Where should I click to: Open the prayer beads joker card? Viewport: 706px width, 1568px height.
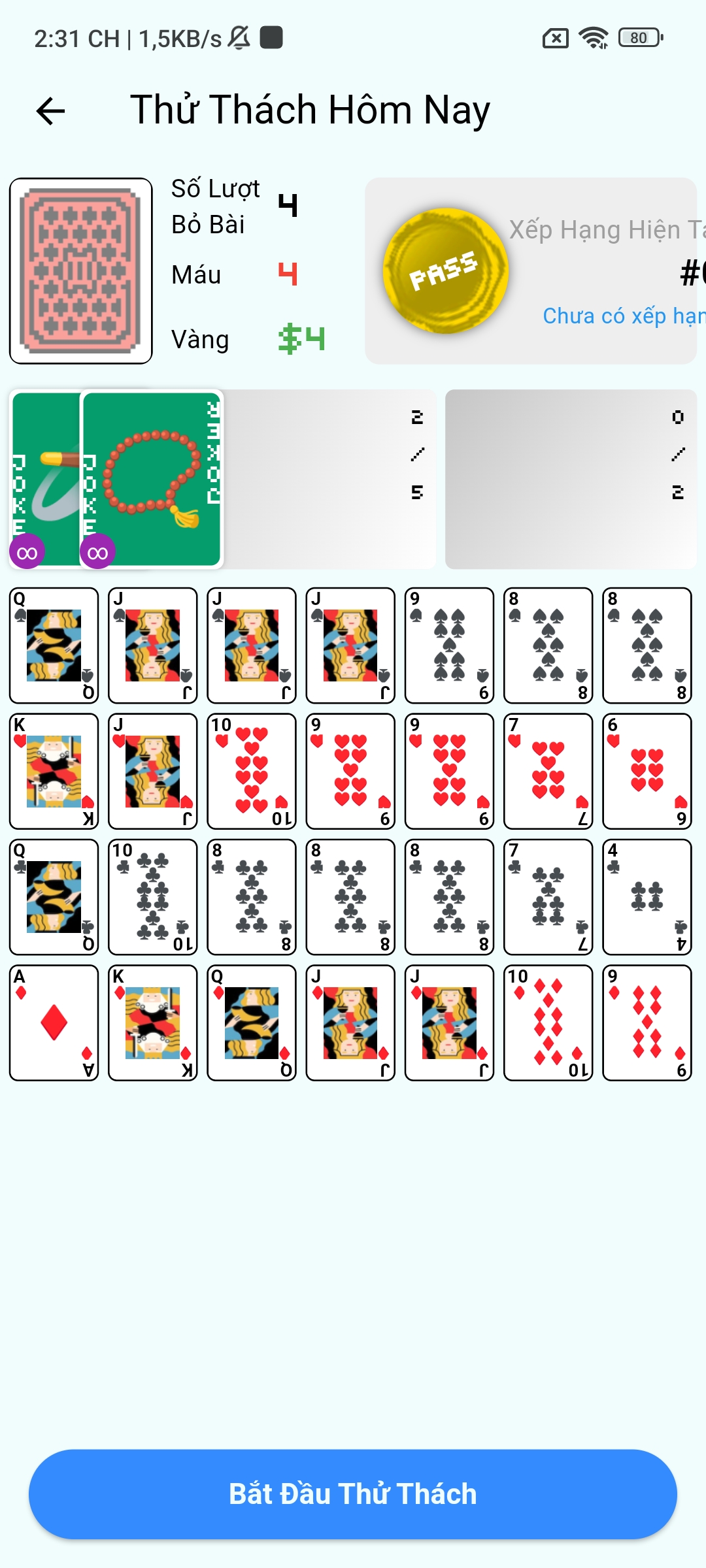pos(152,479)
